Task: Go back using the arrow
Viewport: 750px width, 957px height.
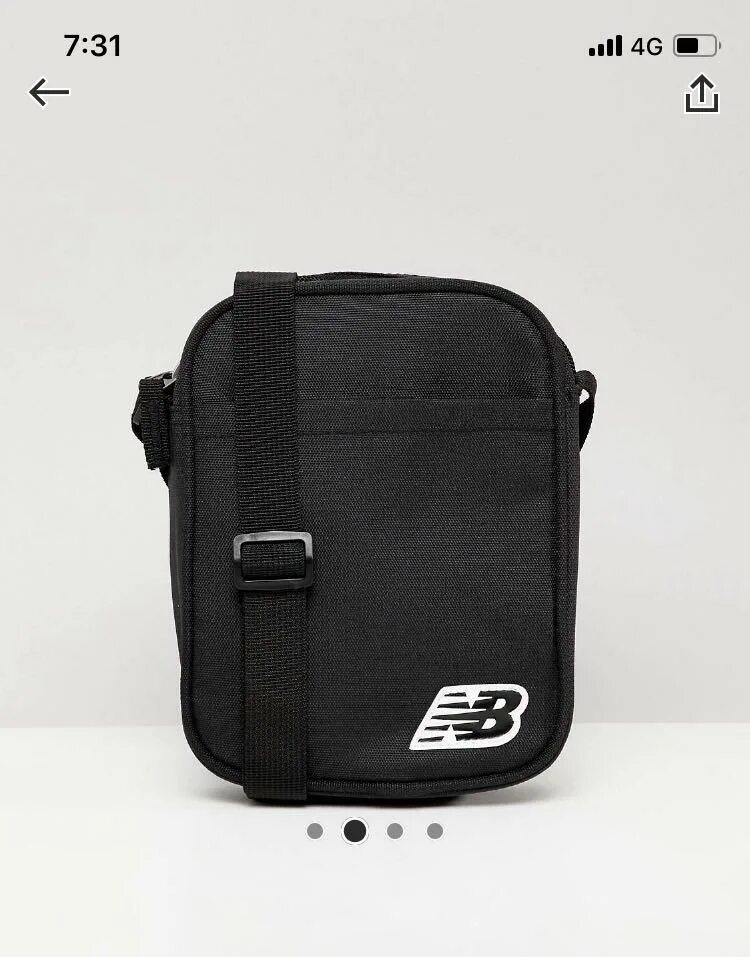Action: pyautogui.click(x=49, y=93)
